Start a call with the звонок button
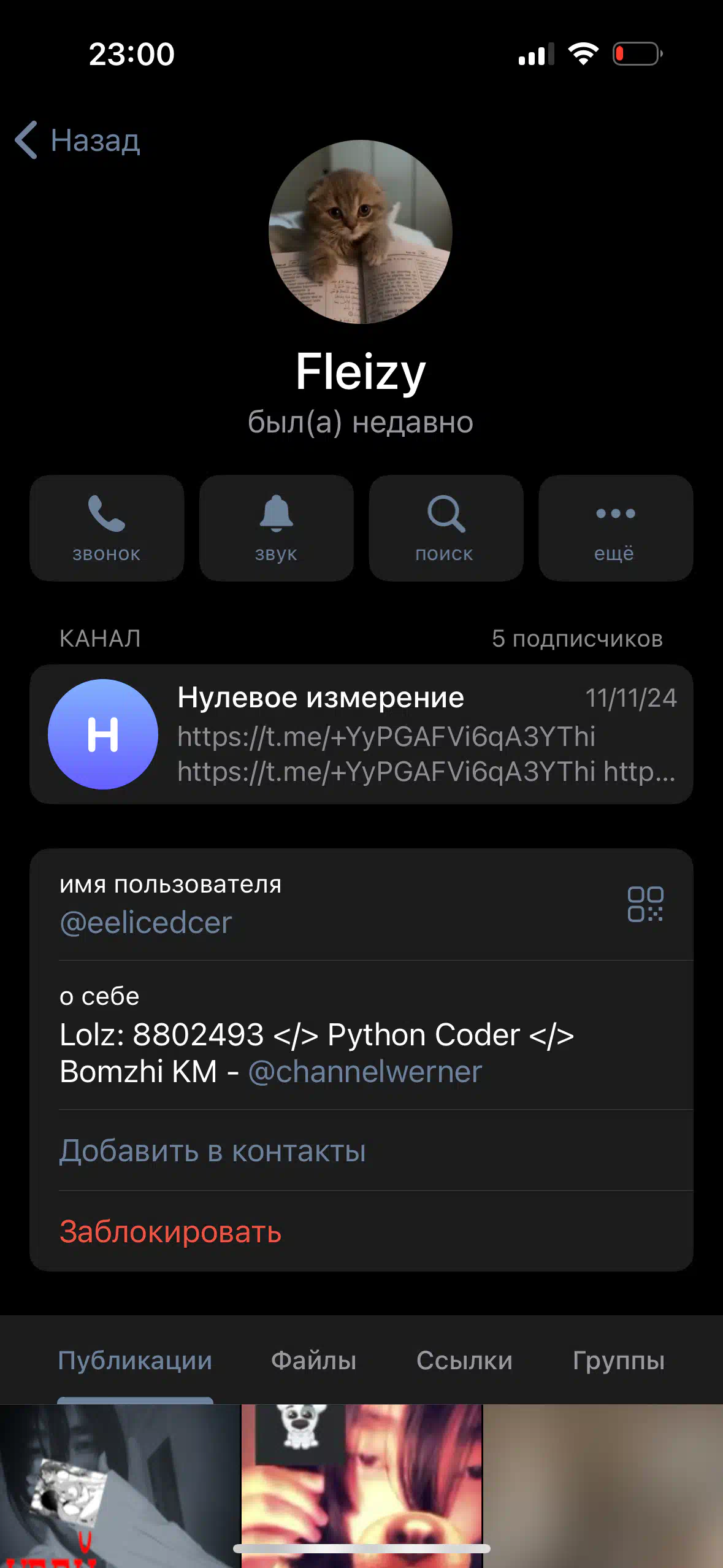This screenshot has height=1568, width=723. coord(107,528)
